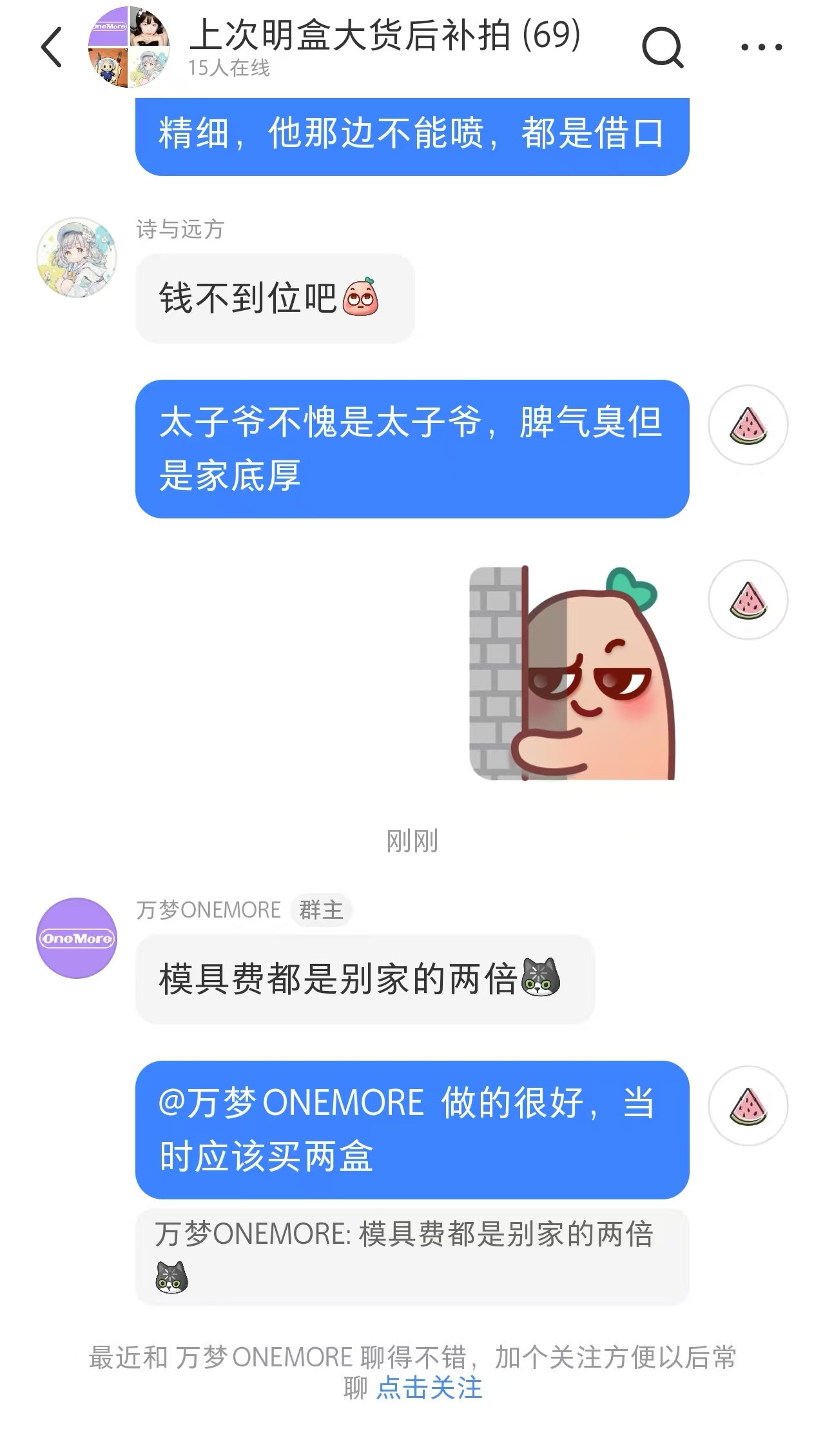Tap the 点击关注 link
Screen dimensions: 825x1456
429,1388
